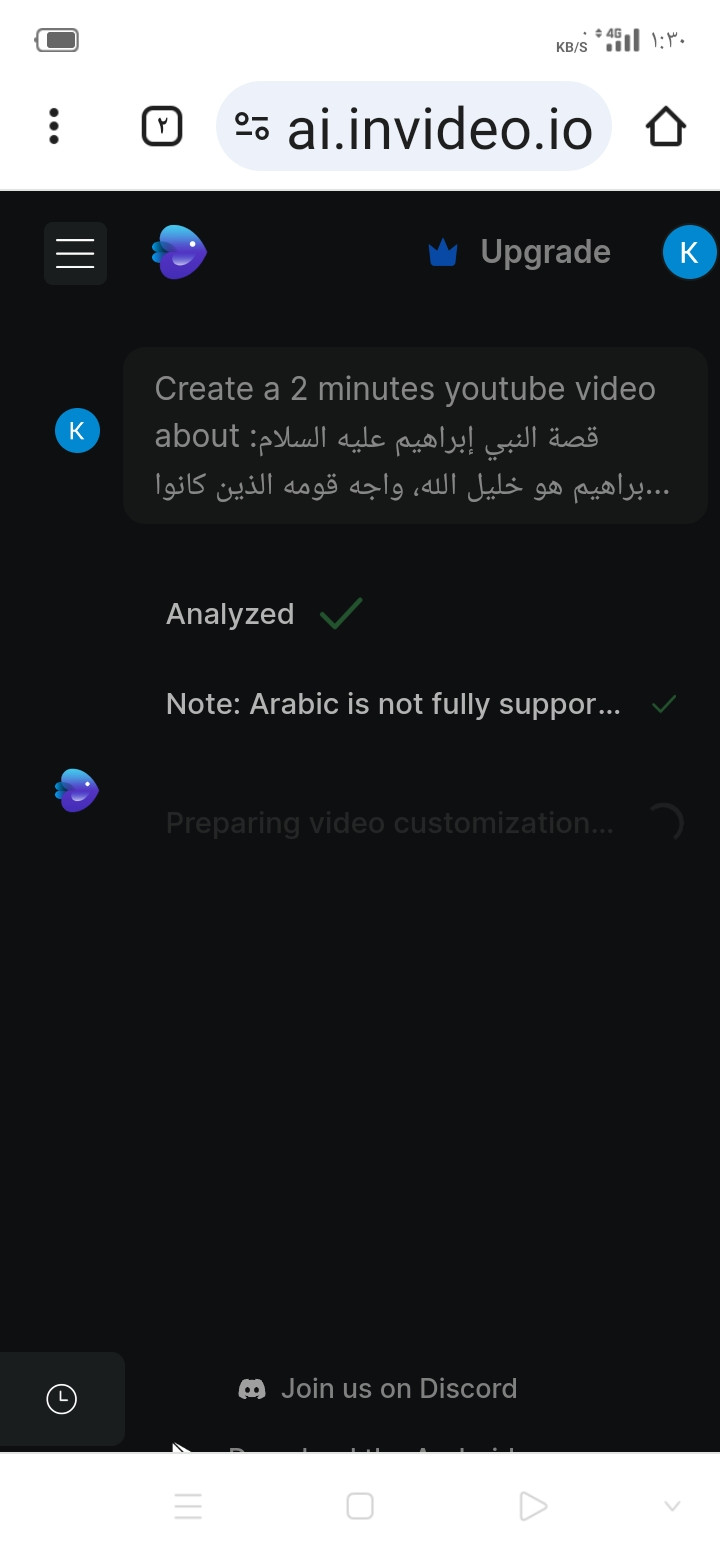Expand the video prompt message
The height and width of the screenshot is (1560, 720).
(414, 436)
